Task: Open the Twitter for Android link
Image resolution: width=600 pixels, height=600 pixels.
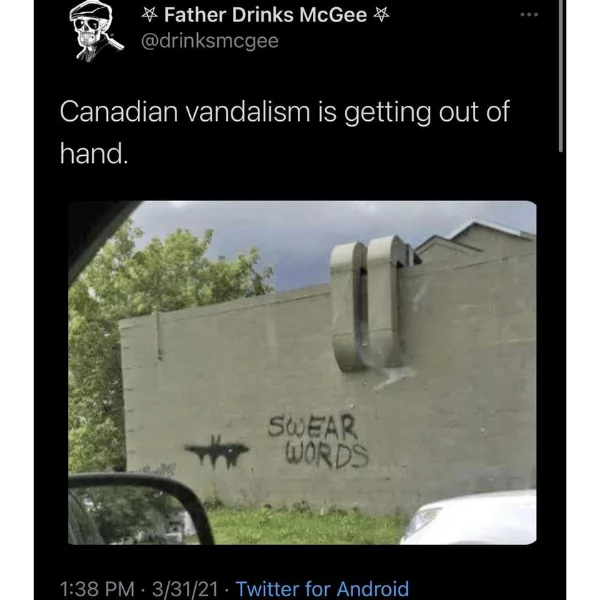Action: (325, 588)
